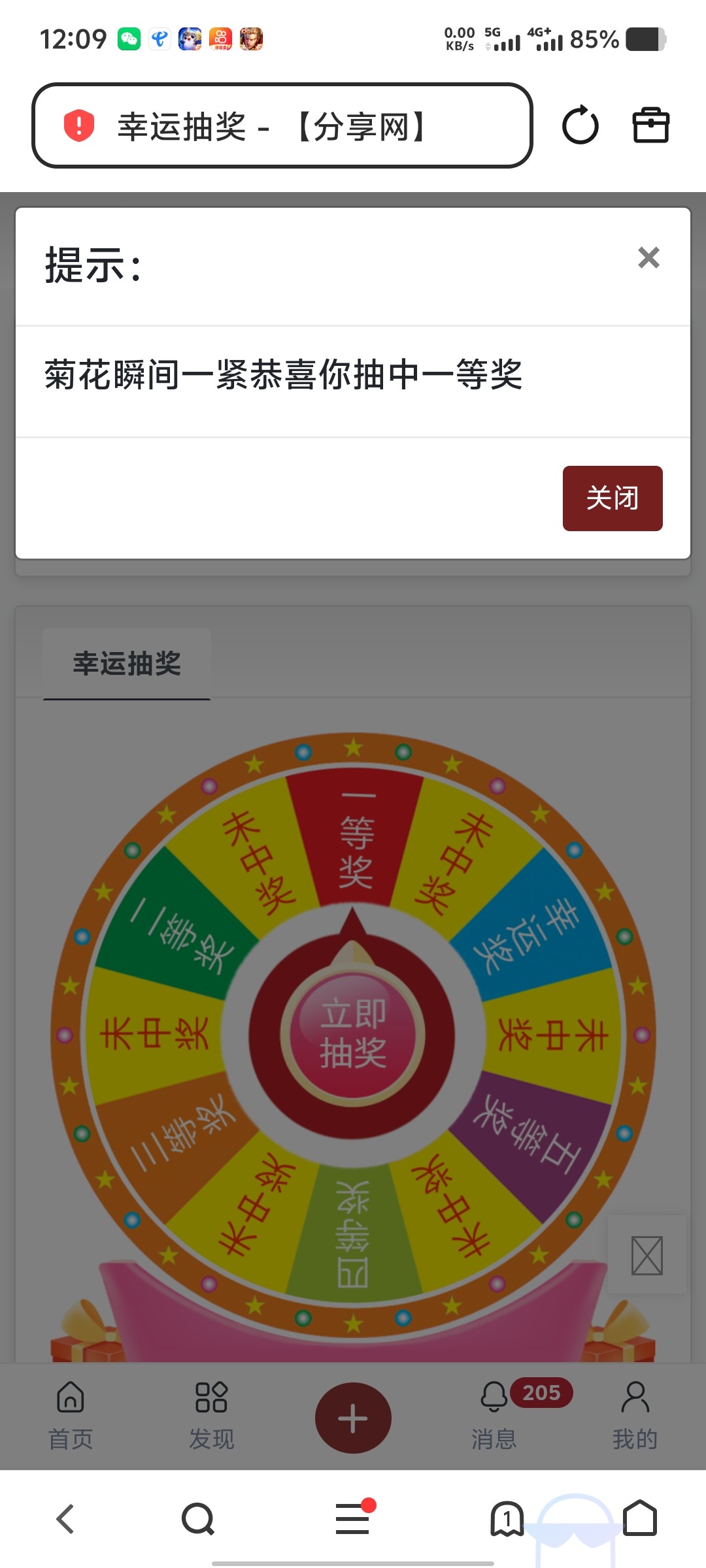706x1568 pixels.
Task: Tap the address bar showing 幸运抽奖
Action: pos(282,125)
